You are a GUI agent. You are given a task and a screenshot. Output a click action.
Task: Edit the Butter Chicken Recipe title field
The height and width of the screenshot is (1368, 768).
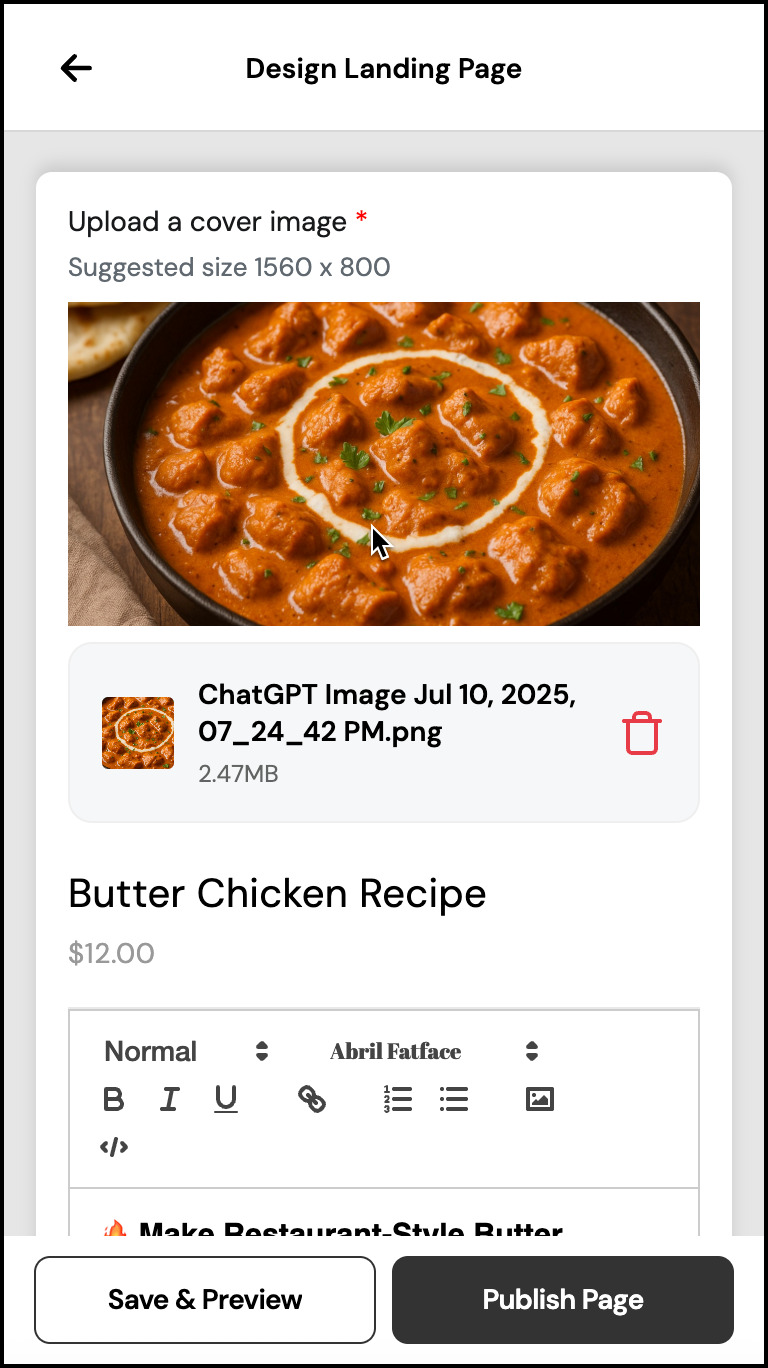click(x=277, y=893)
